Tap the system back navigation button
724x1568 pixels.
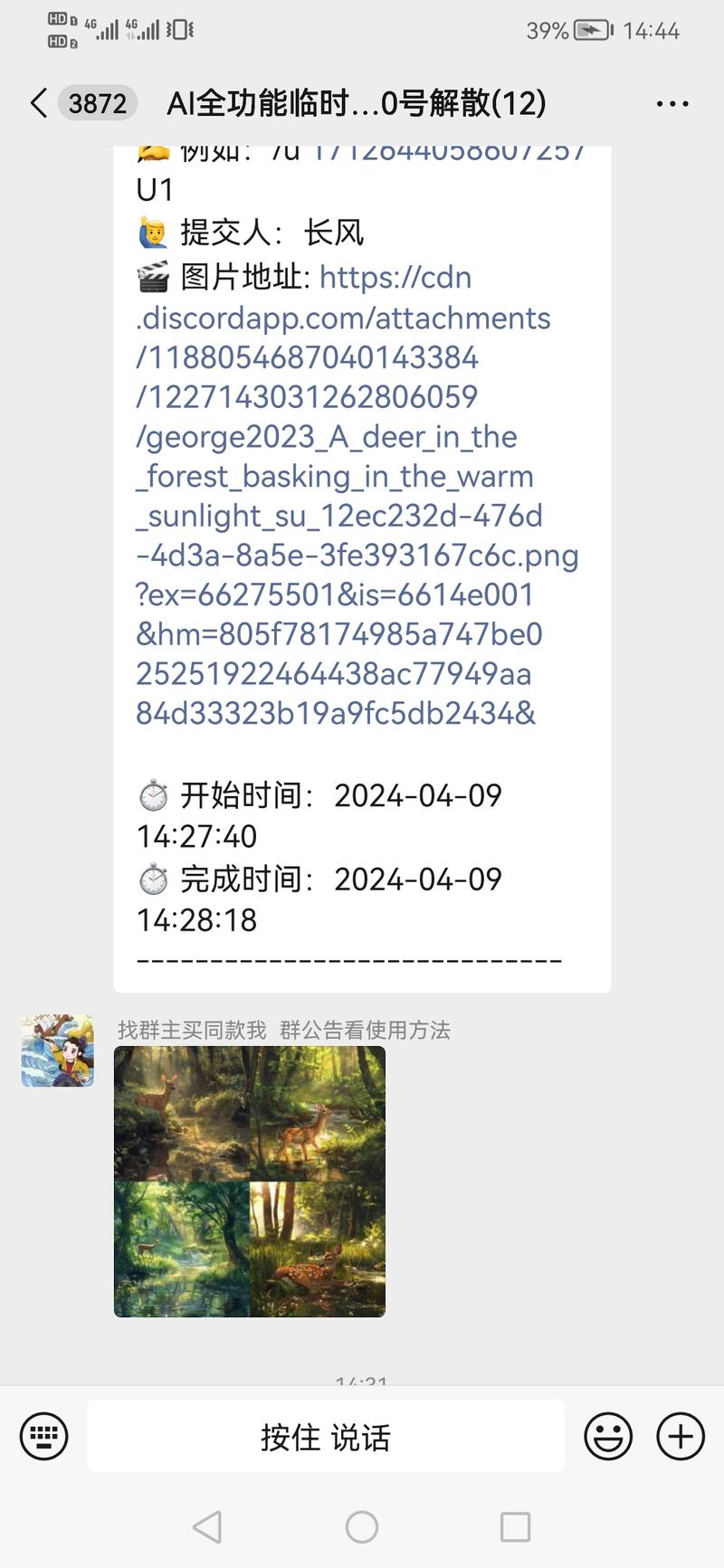coord(207,1527)
